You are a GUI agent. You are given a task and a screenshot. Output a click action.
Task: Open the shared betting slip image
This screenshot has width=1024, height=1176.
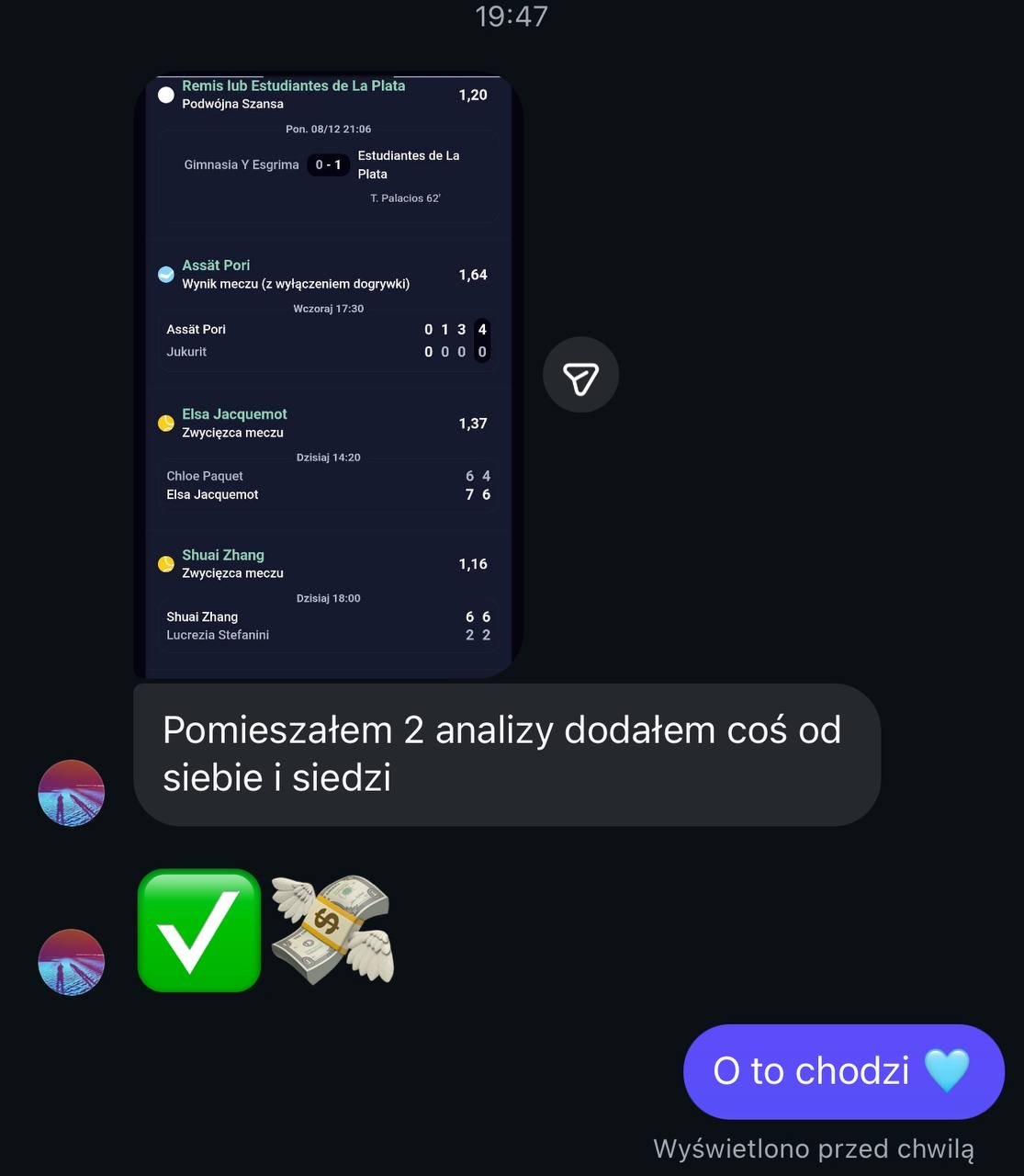(x=328, y=377)
